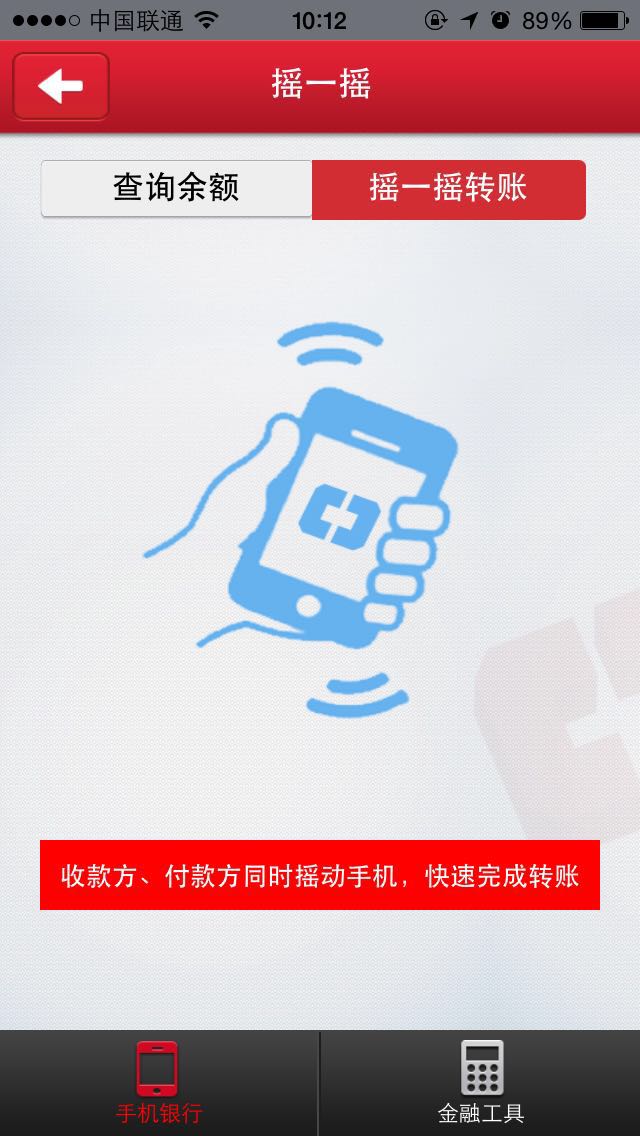The height and width of the screenshot is (1136, 640).
Task: Switch to the 查询余额 tab
Action: [x=176, y=189]
